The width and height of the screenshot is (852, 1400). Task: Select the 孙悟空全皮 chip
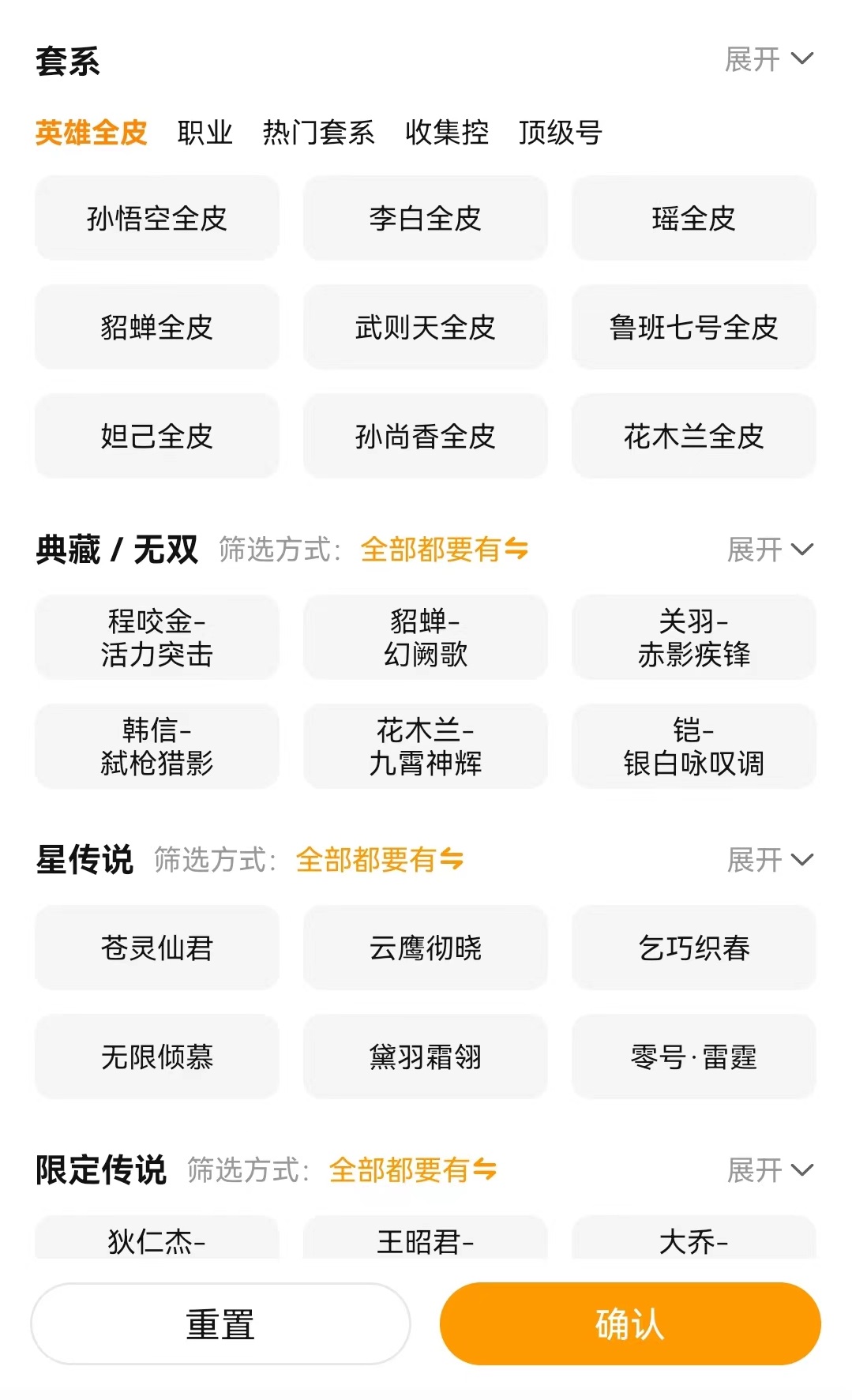click(x=156, y=219)
